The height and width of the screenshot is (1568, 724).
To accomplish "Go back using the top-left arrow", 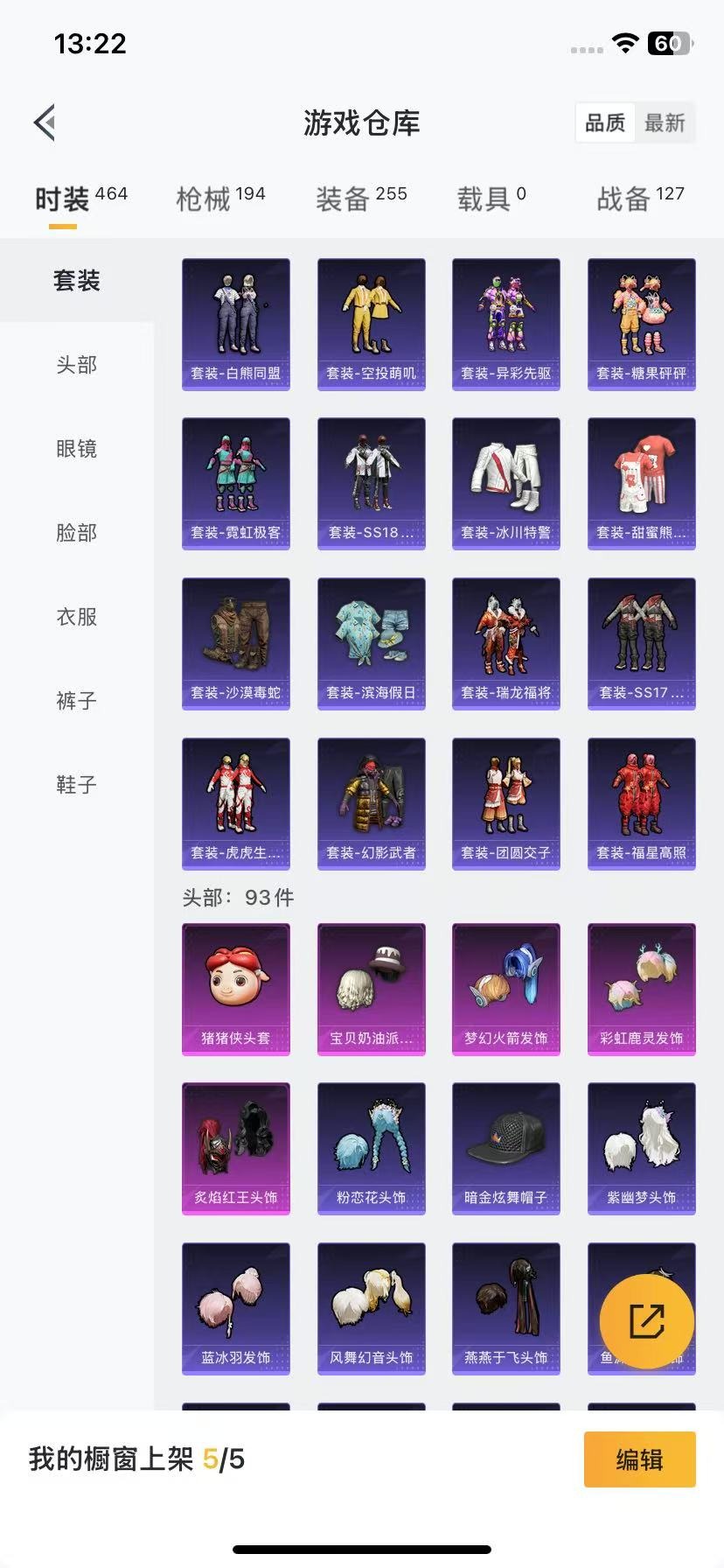I will [45, 122].
